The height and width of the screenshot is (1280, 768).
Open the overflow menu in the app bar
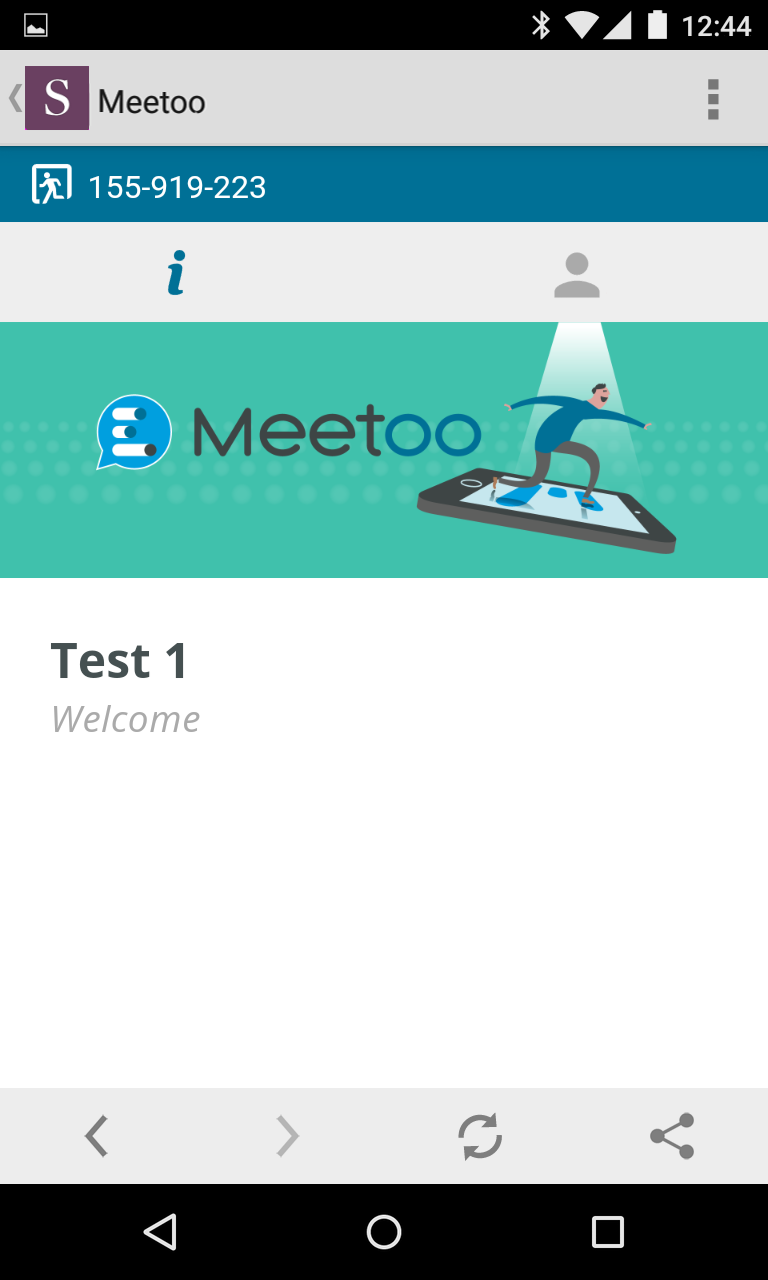712,100
